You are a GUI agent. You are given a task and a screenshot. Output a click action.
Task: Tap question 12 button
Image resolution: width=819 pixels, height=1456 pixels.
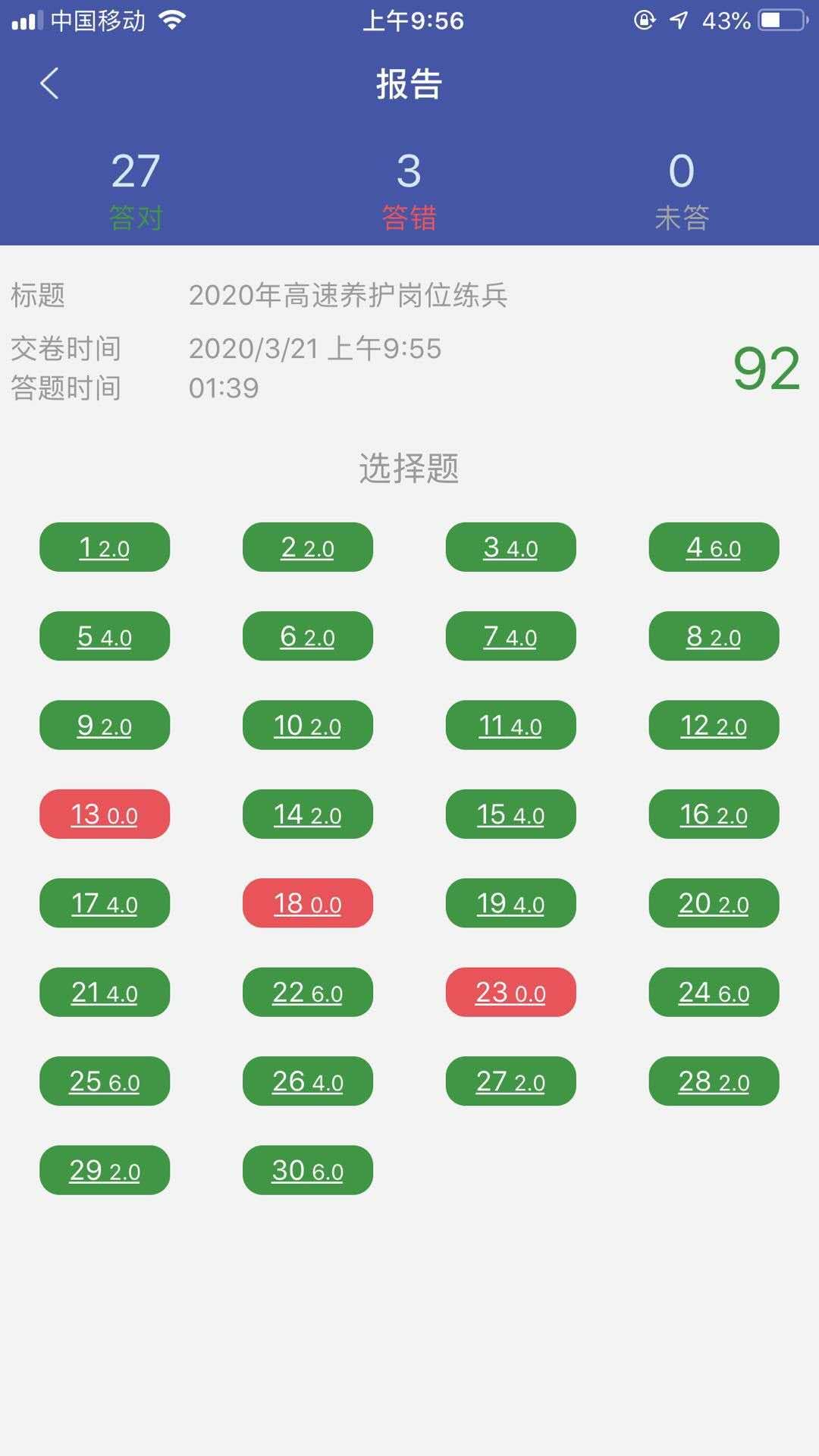coord(714,725)
